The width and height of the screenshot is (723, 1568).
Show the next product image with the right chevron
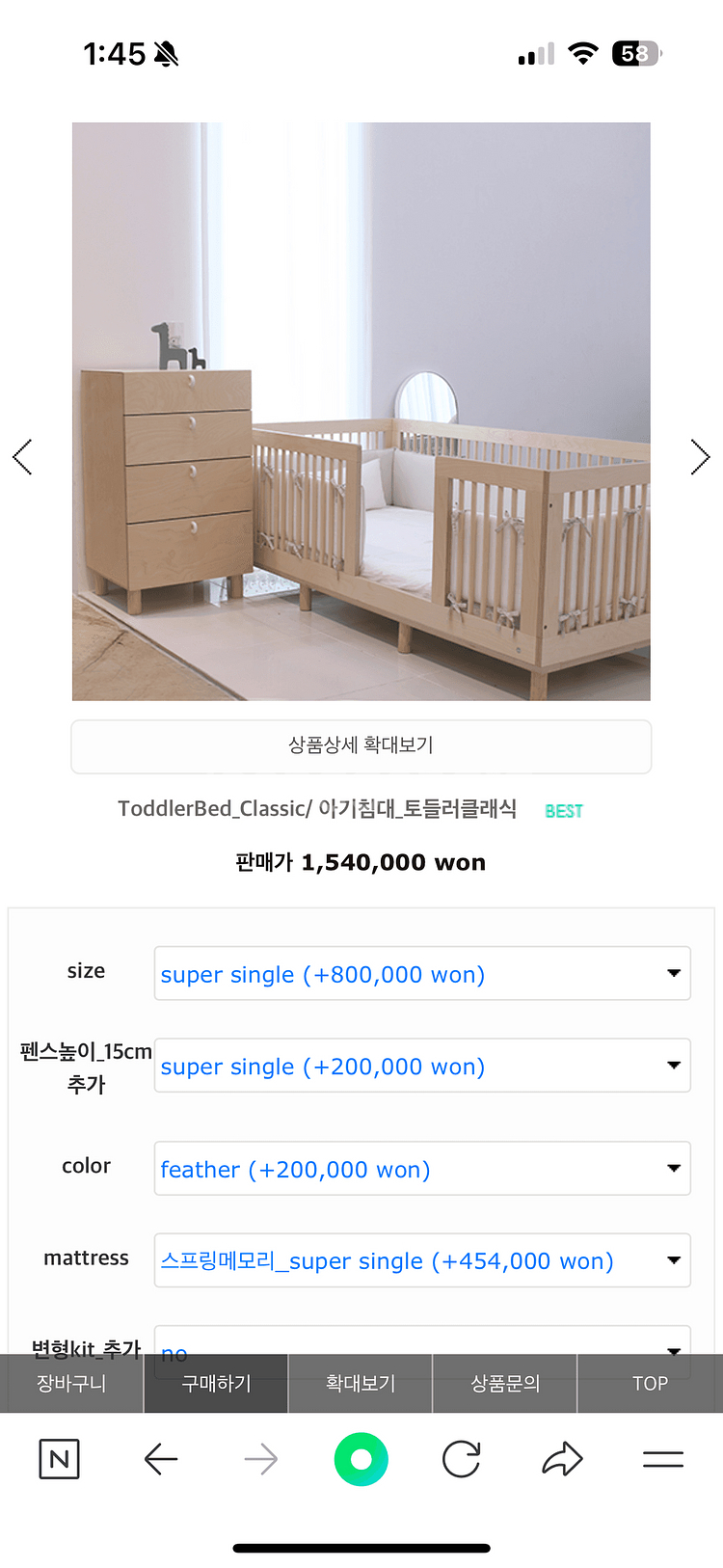click(701, 457)
